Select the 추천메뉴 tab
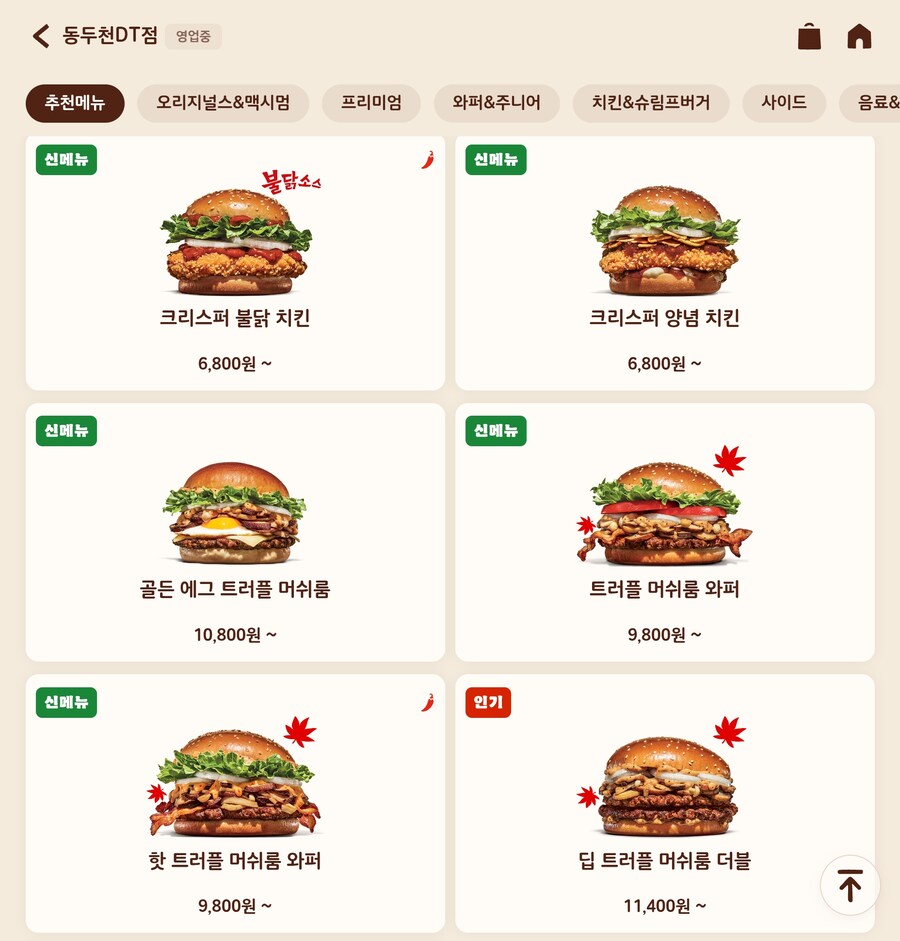 click(x=74, y=103)
